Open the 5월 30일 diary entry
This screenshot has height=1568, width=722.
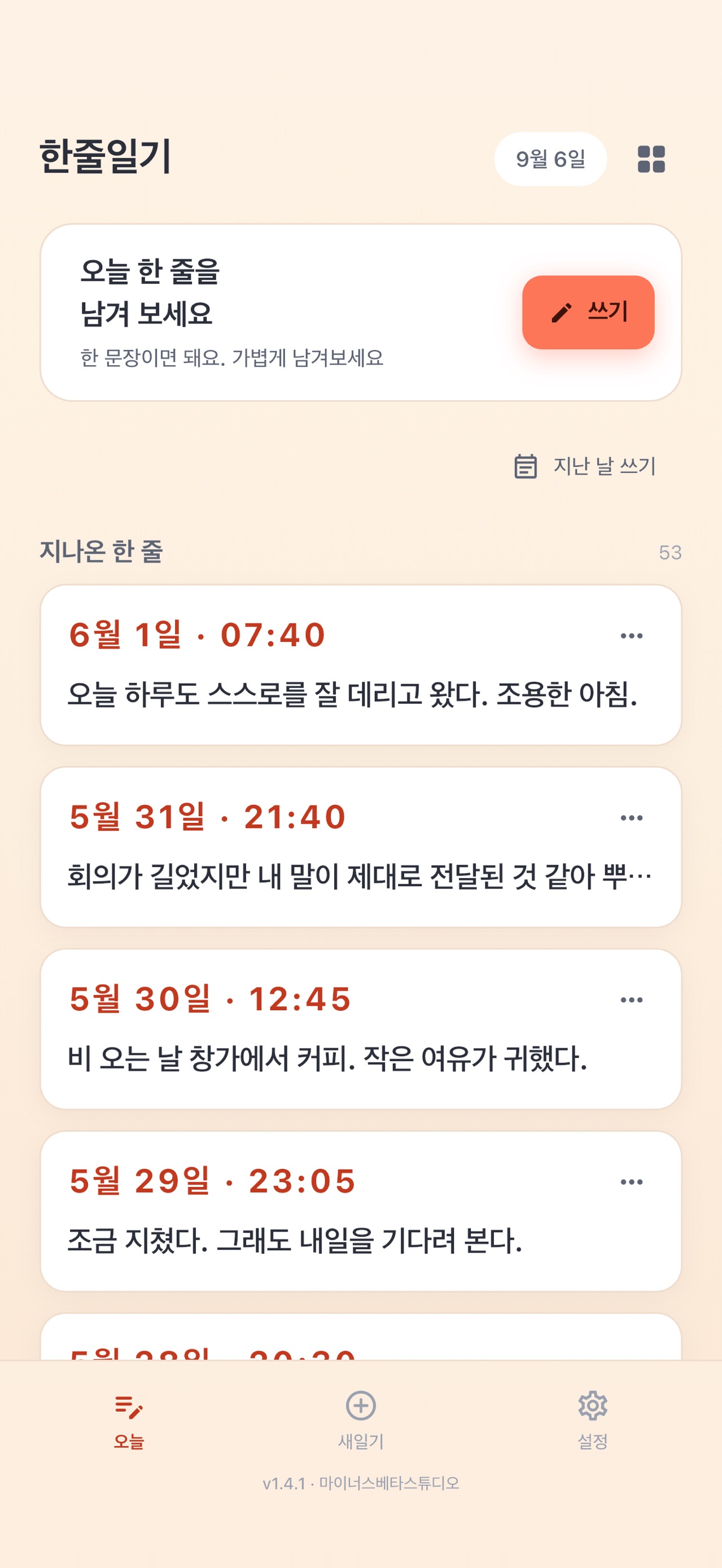pyautogui.click(x=360, y=1029)
